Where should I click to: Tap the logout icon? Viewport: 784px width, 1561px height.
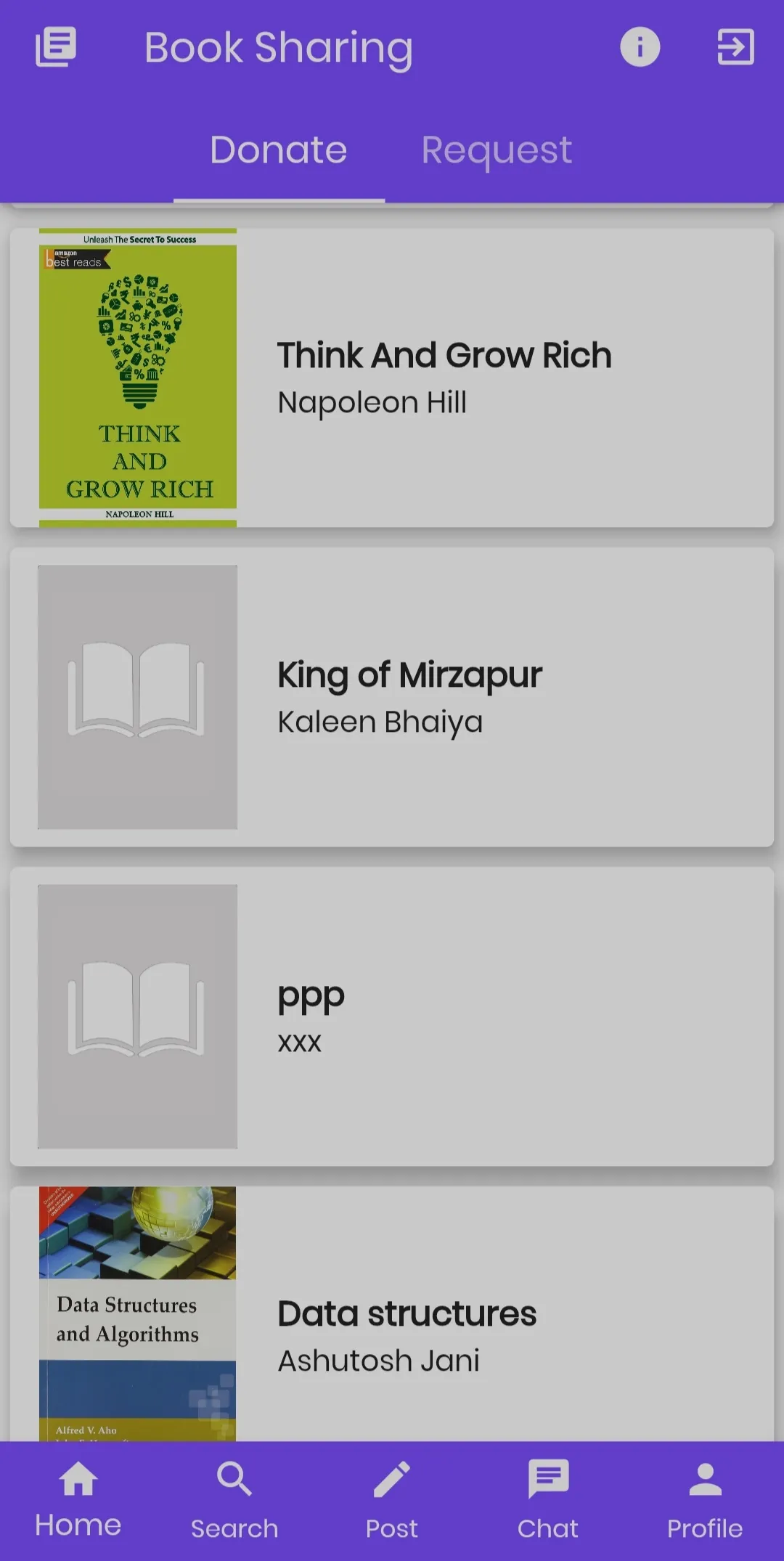(735, 47)
